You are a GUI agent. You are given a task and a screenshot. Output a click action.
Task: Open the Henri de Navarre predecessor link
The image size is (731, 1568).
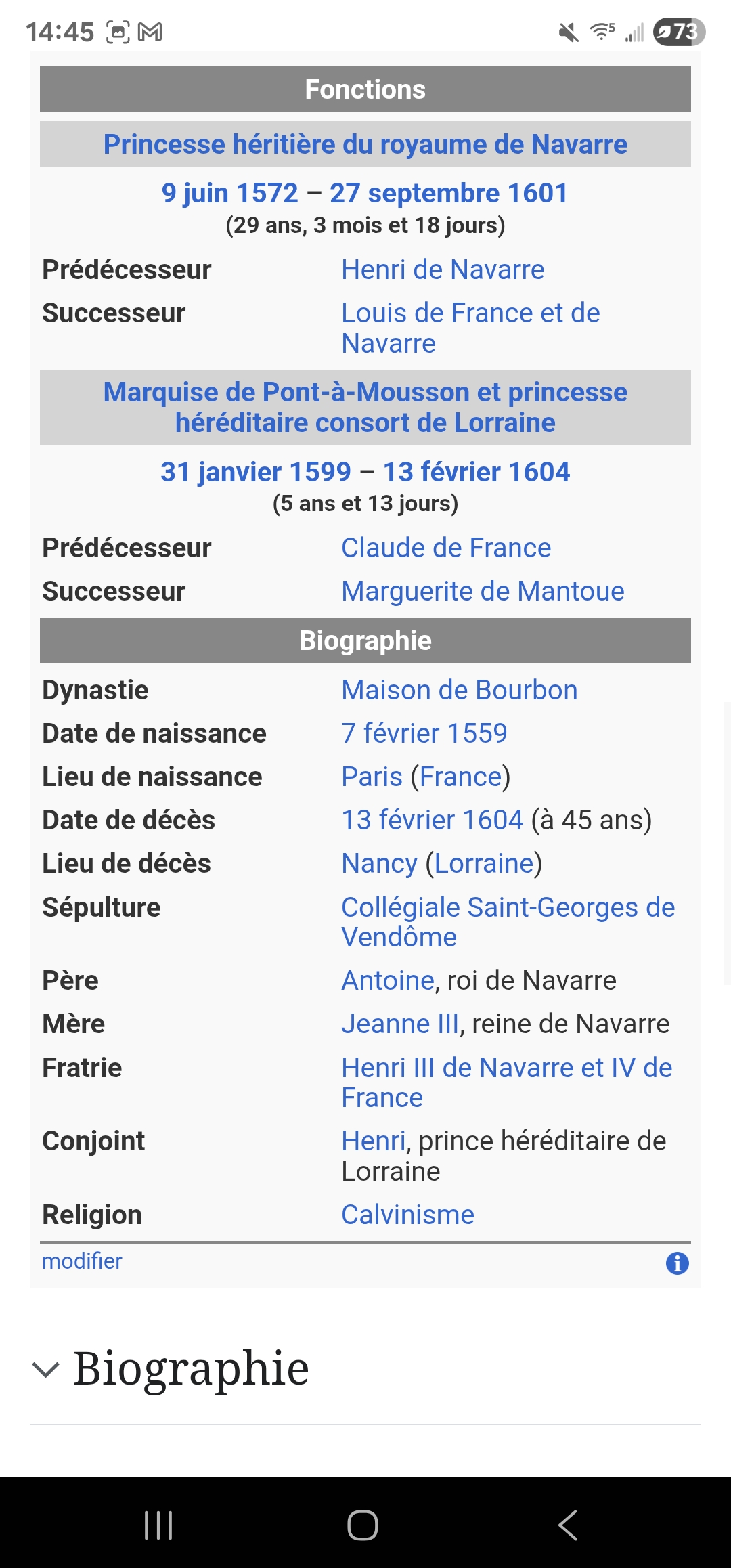click(x=443, y=269)
